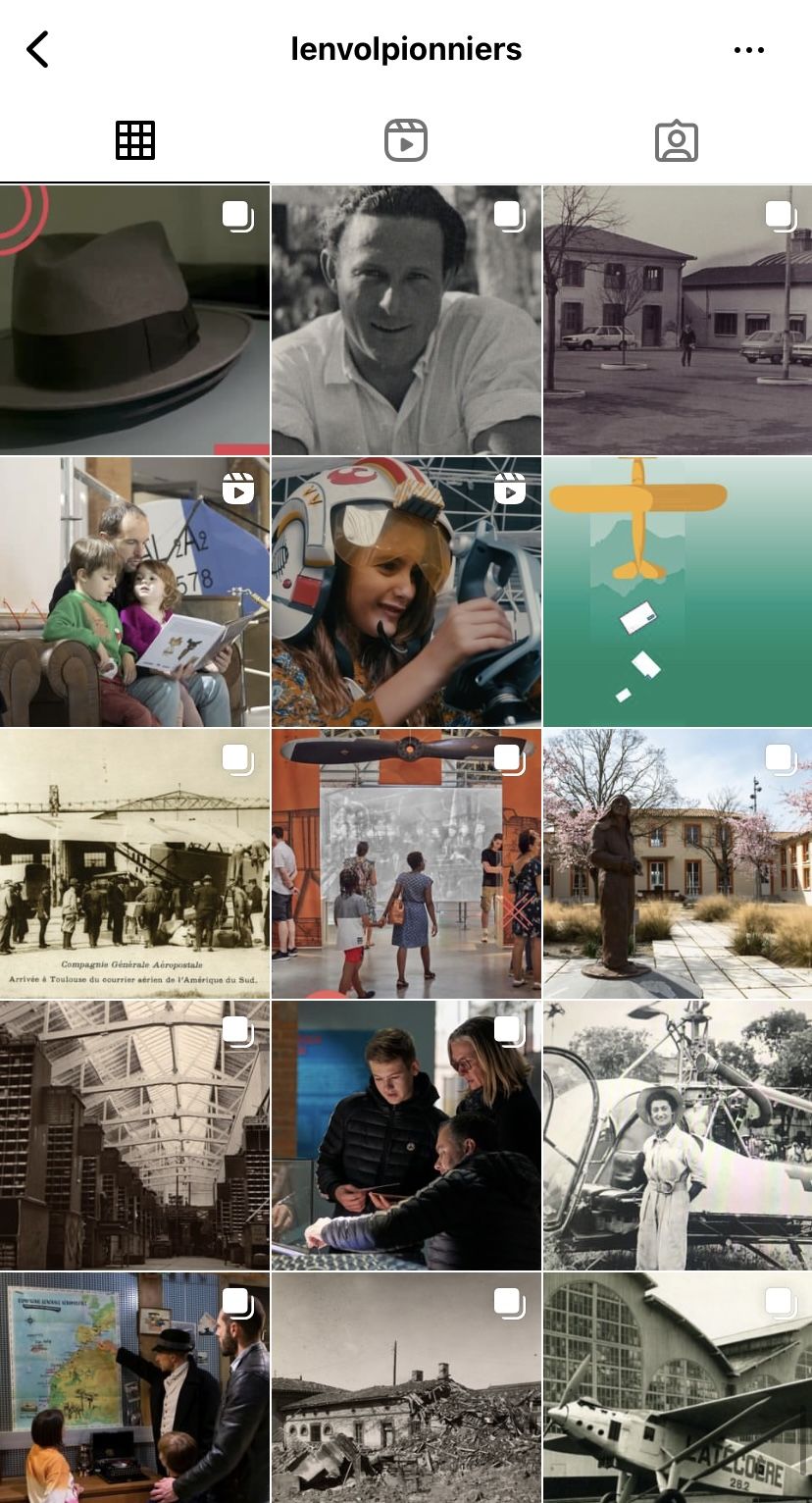This screenshot has height=1503, width=812.
Task: Open the vintage factory hall interior post
Action: point(134,1135)
